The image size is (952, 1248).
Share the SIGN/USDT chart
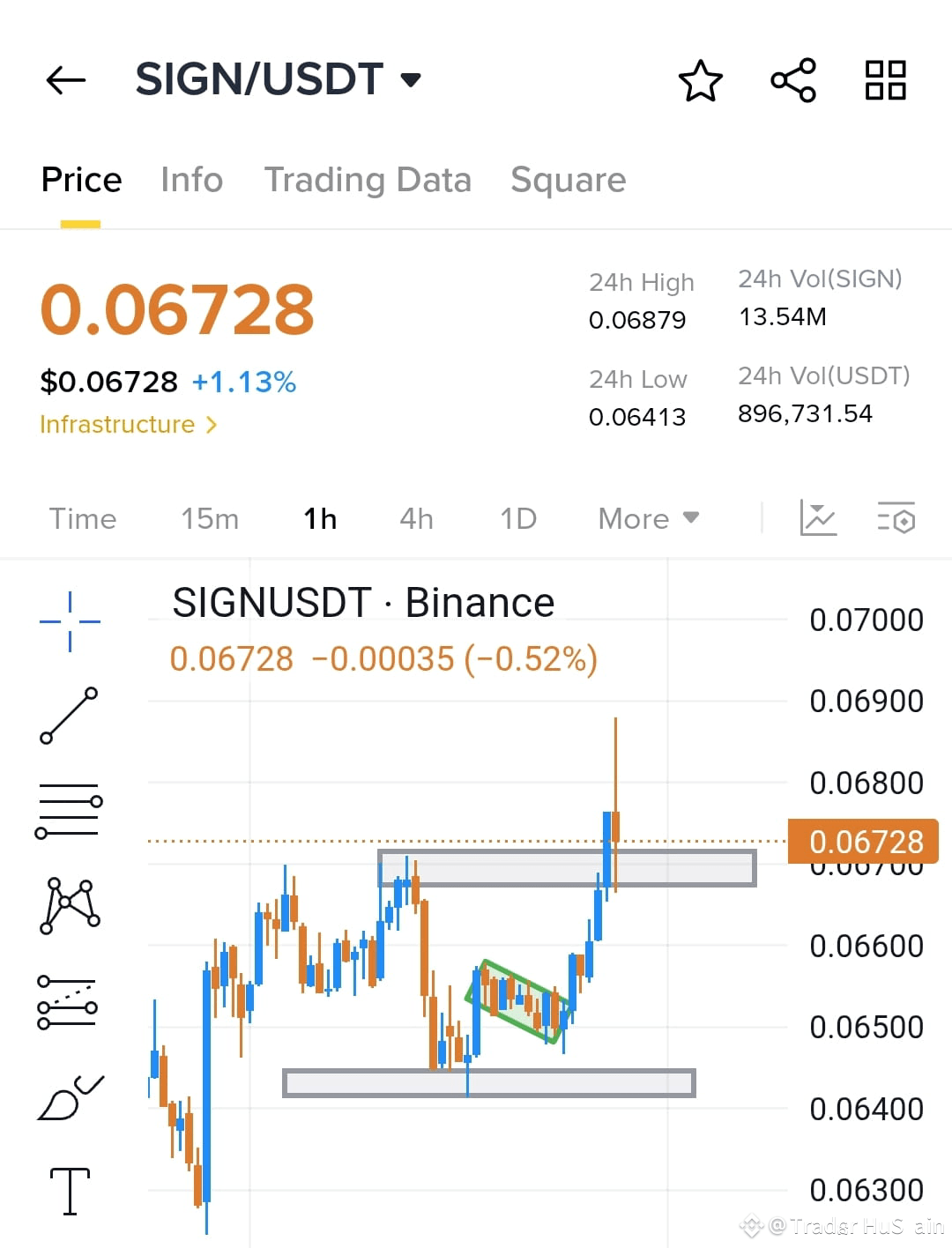[x=792, y=80]
